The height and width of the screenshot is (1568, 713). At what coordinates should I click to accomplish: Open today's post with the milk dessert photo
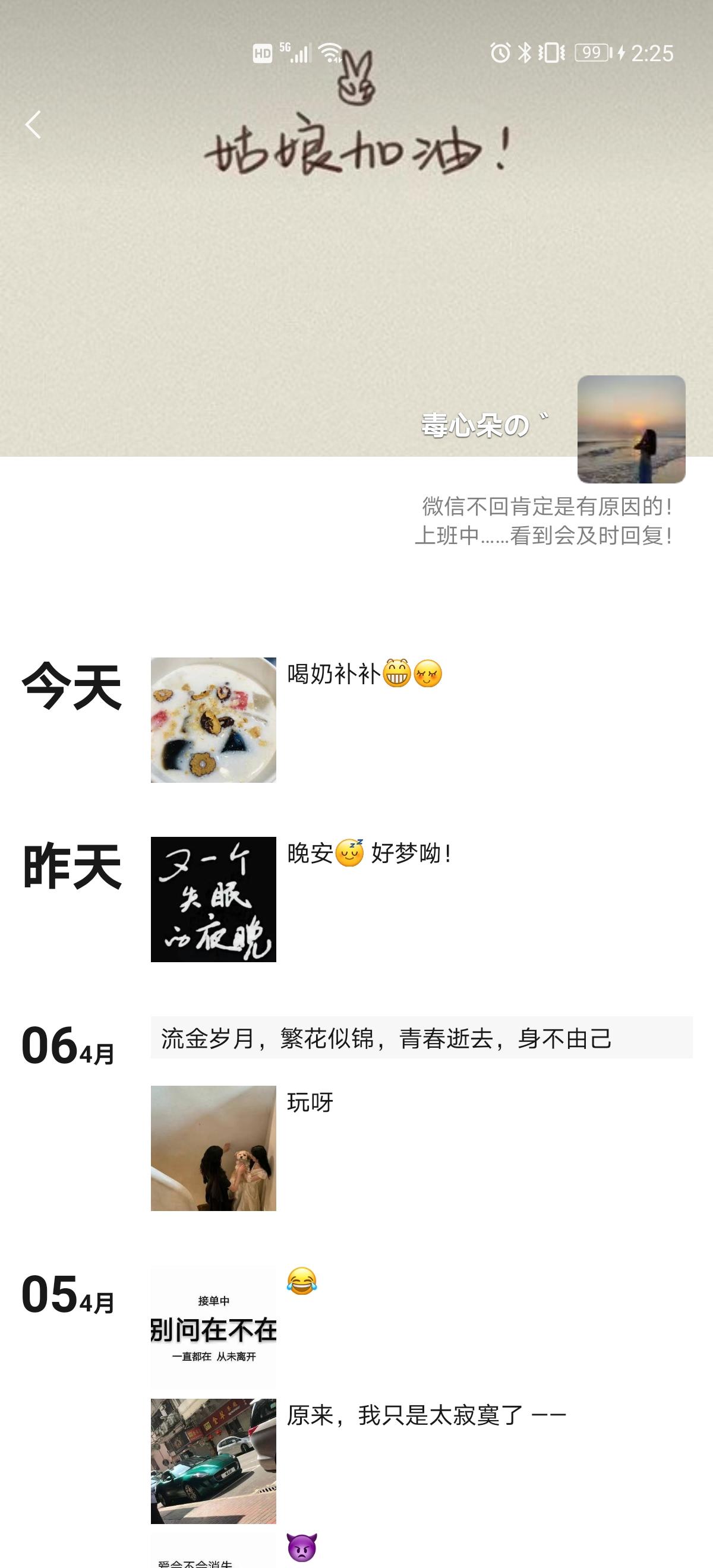coord(213,719)
